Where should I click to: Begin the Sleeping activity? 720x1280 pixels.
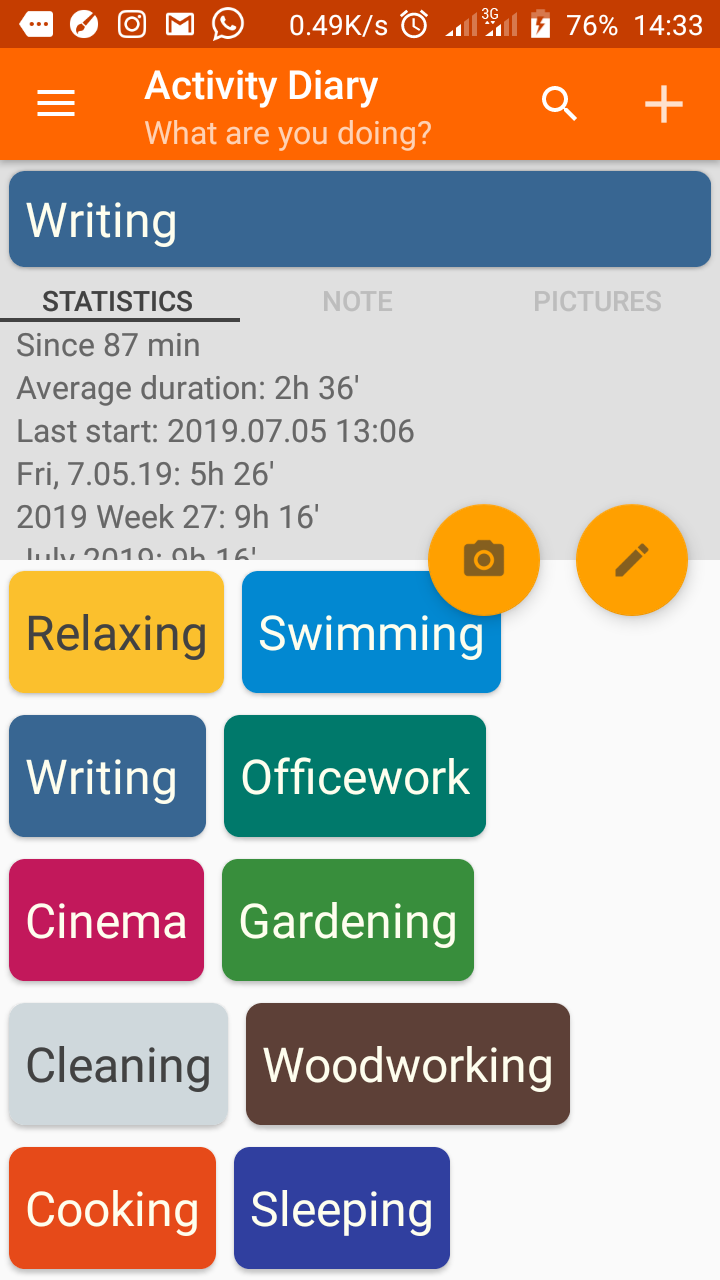(x=342, y=1209)
